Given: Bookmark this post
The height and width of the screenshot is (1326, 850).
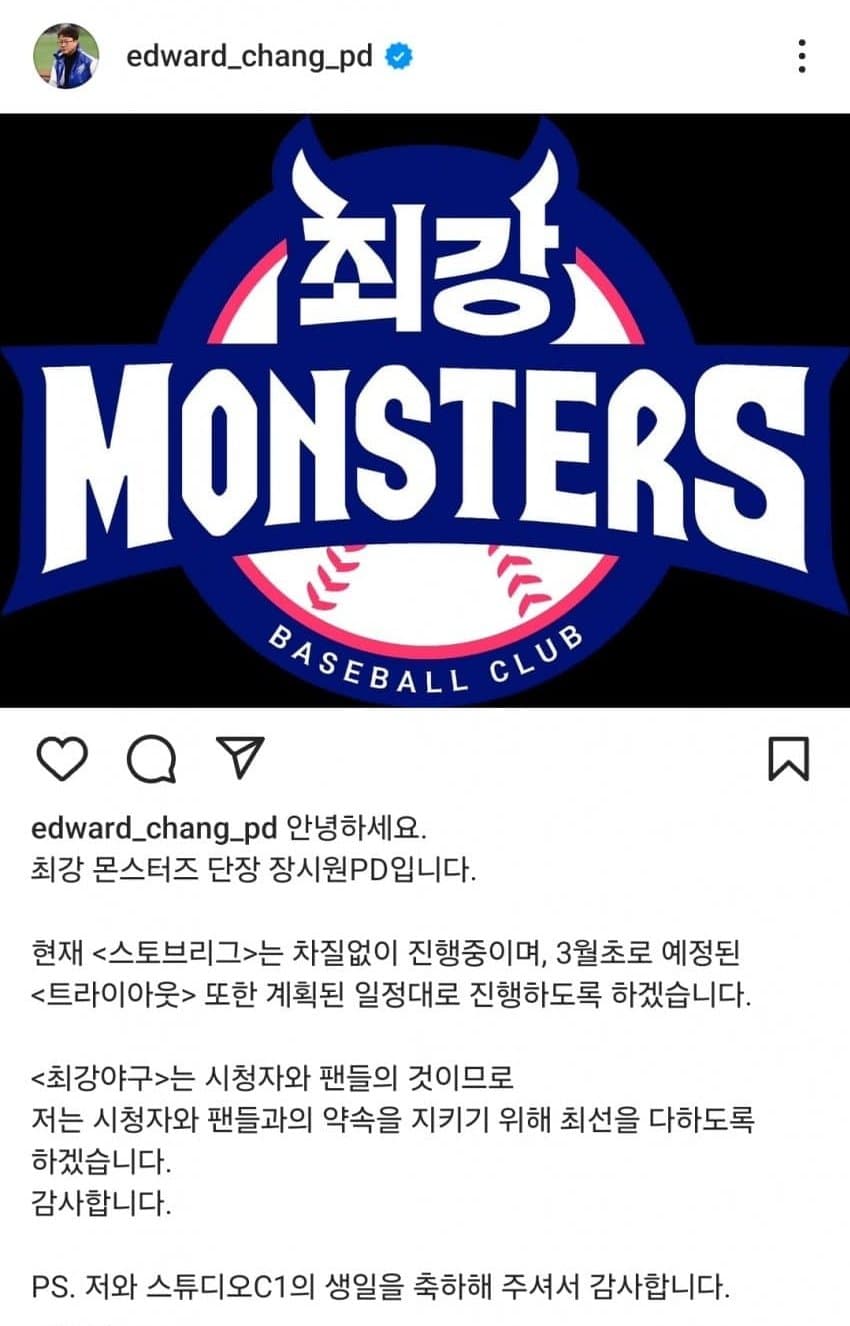Looking at the screenshot, I should (788, 759).
